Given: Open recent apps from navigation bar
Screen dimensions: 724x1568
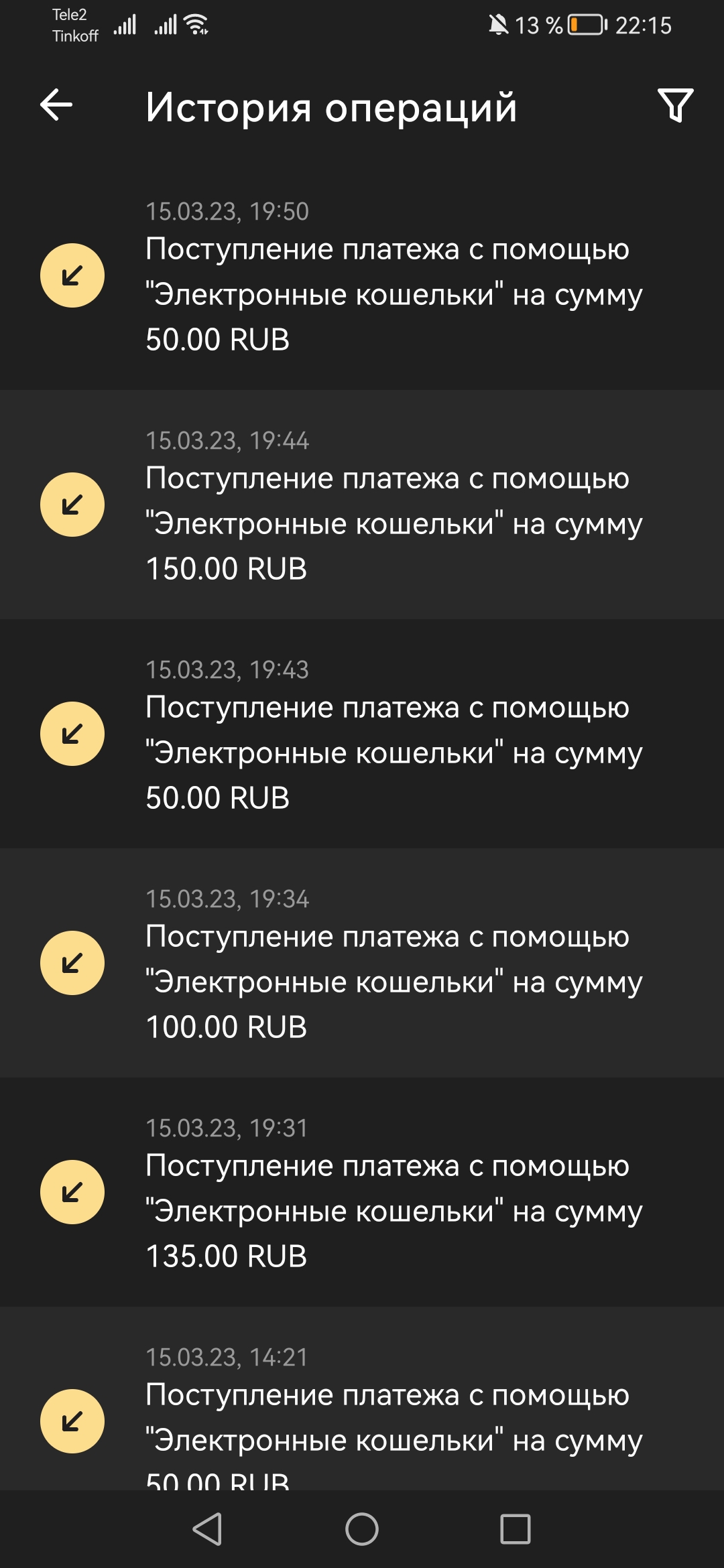Looking at the screenshot, I should coord(515,1529).
